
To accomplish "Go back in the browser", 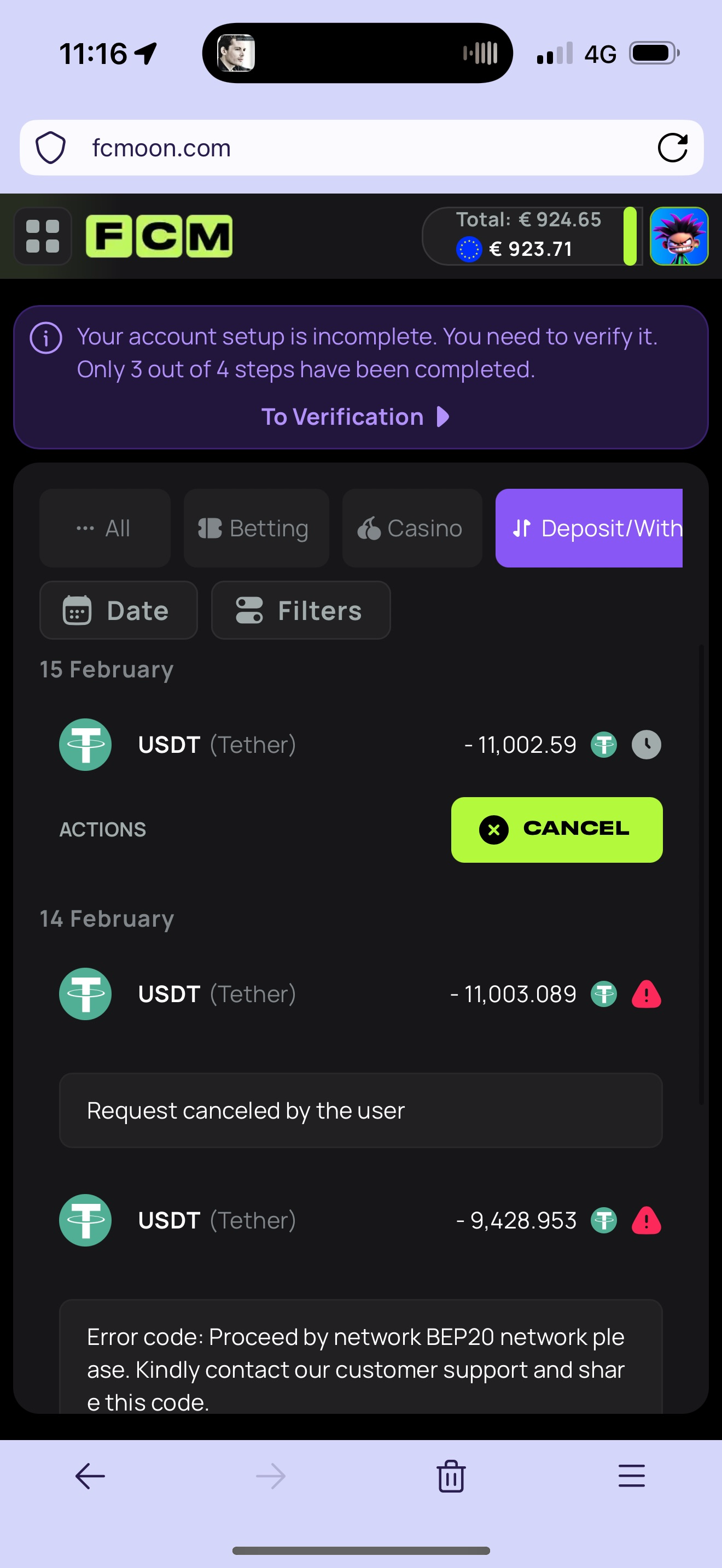I will [90, 1476].
